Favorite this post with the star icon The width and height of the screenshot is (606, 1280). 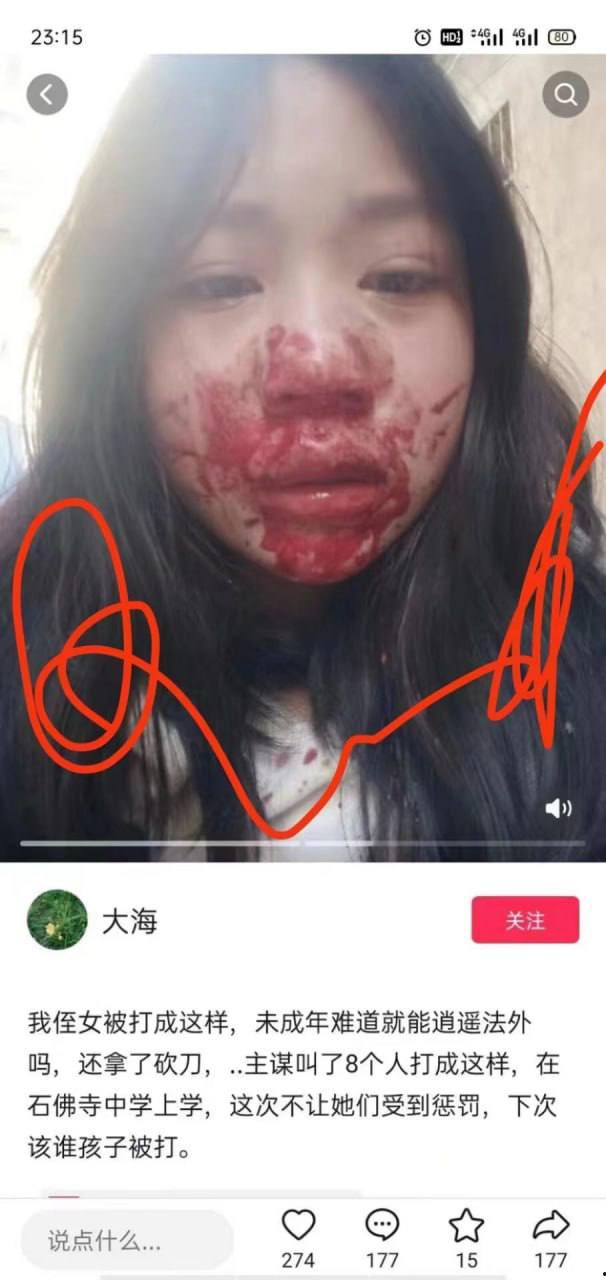point(466,1226)
